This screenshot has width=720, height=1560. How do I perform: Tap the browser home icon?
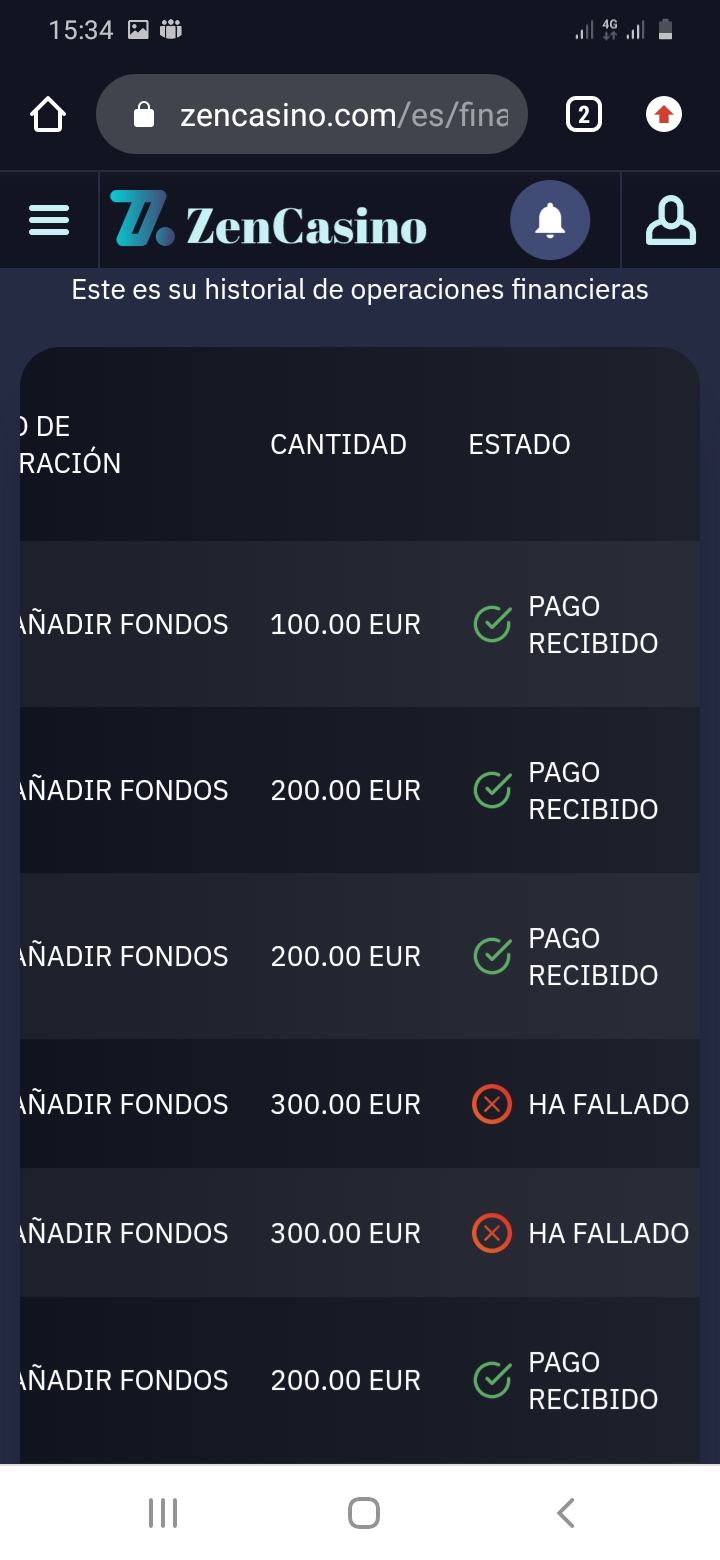46,114
